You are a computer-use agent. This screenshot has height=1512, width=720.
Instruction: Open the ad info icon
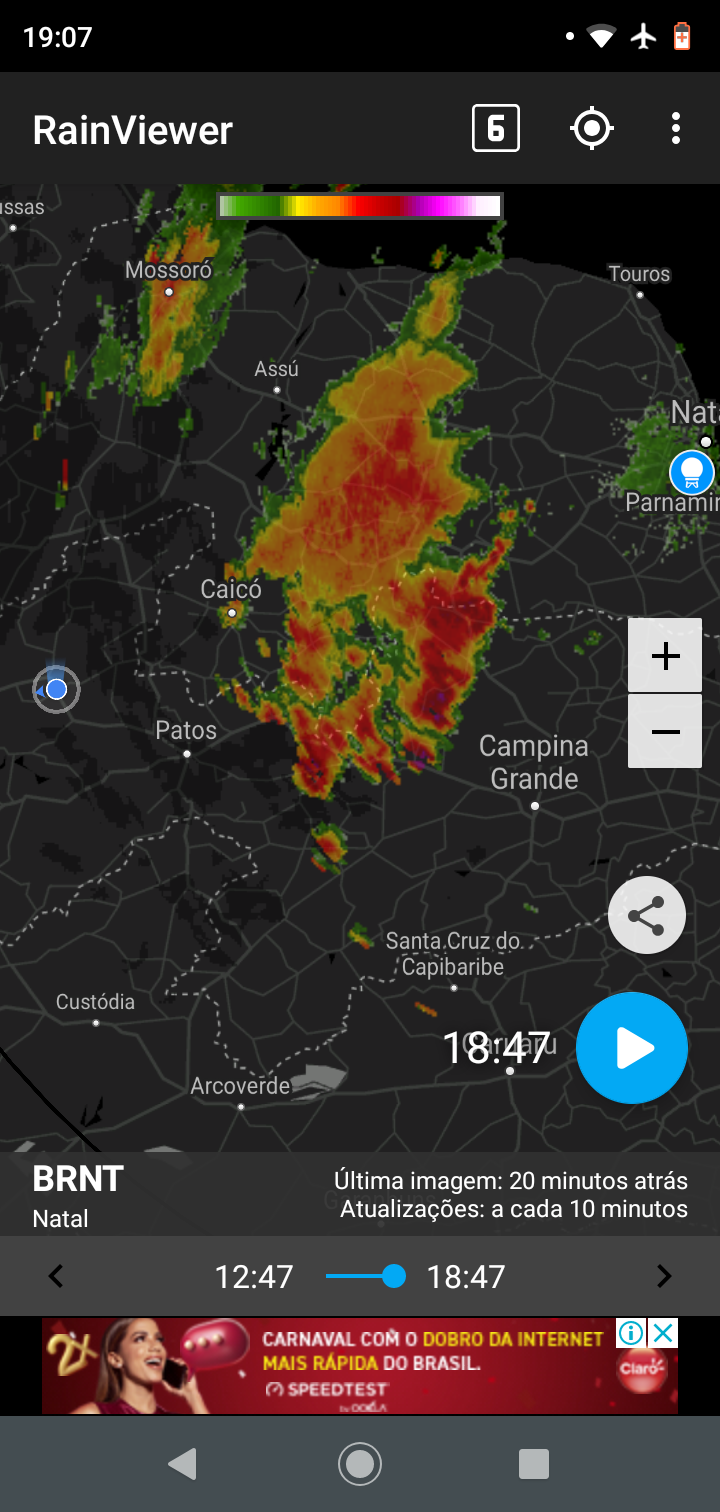[630, 1333]
